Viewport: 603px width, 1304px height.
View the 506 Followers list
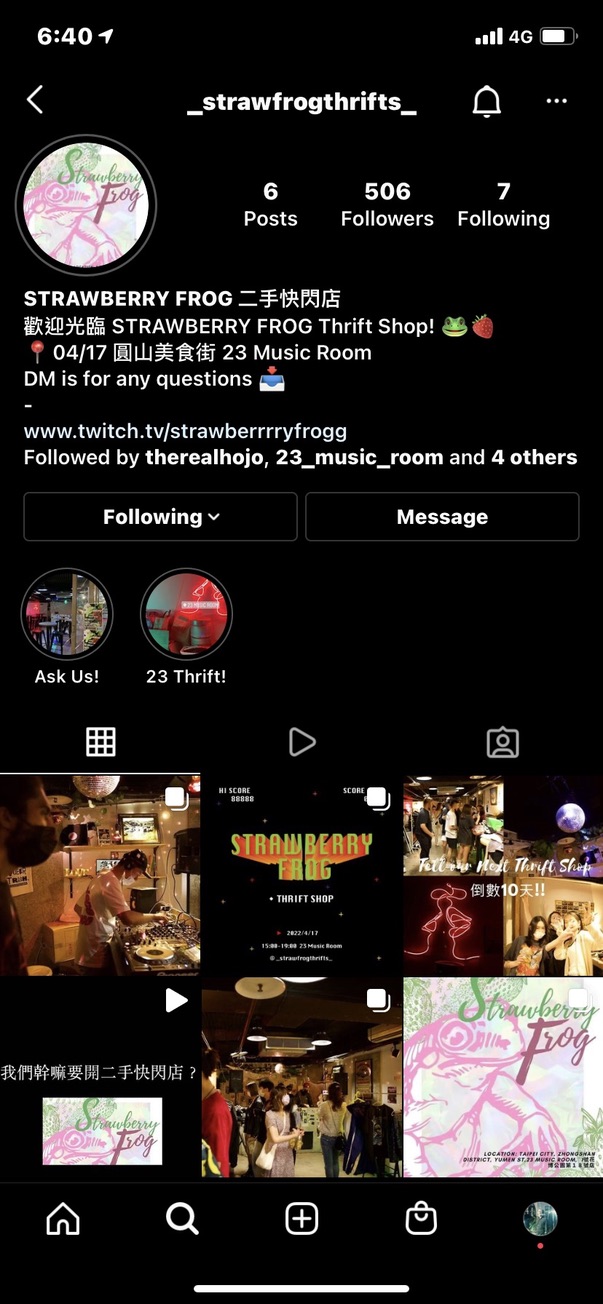(x=387, y=204)
